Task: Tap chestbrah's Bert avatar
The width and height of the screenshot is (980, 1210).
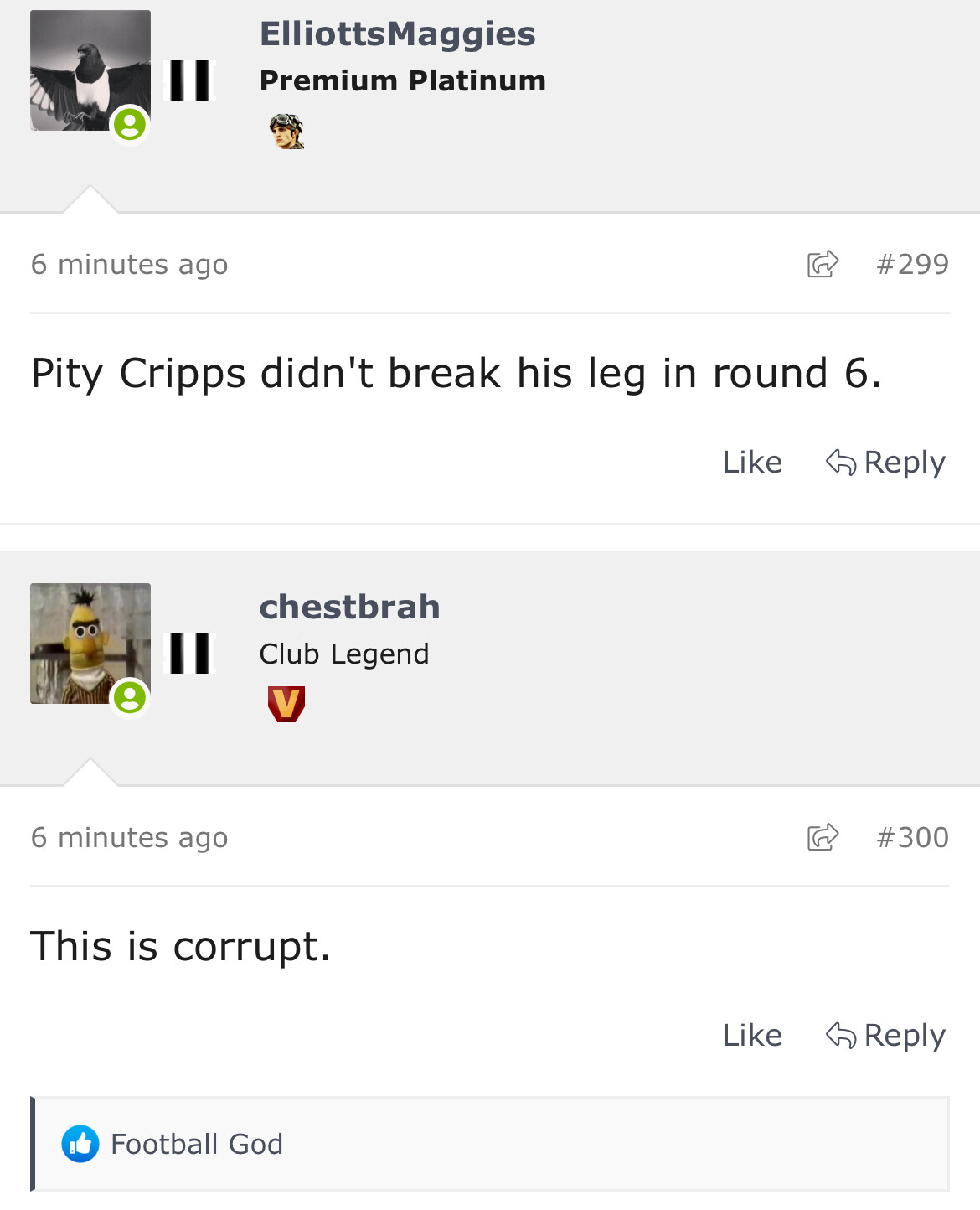Action: pyautogui.click(x=90, y=644)
